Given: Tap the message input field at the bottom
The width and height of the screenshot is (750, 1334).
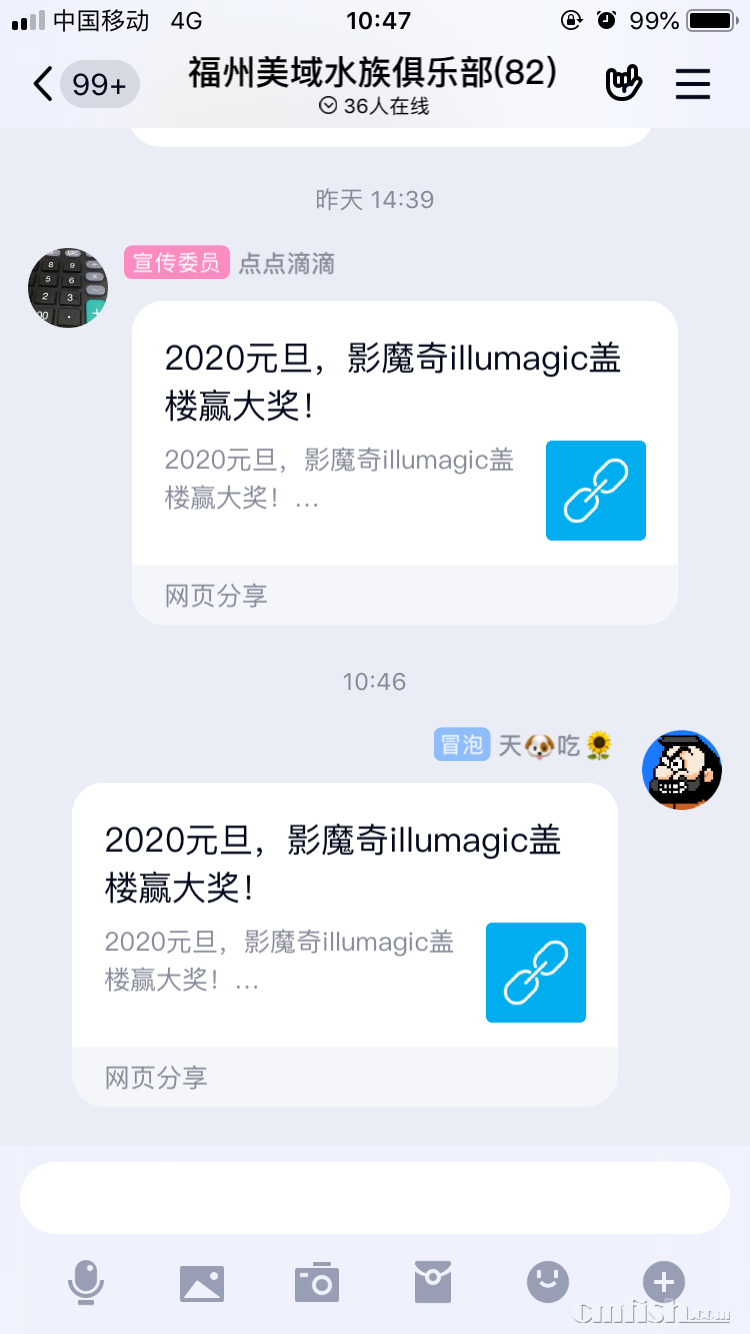Looking at the screenshot, I should coord(375,1197).
